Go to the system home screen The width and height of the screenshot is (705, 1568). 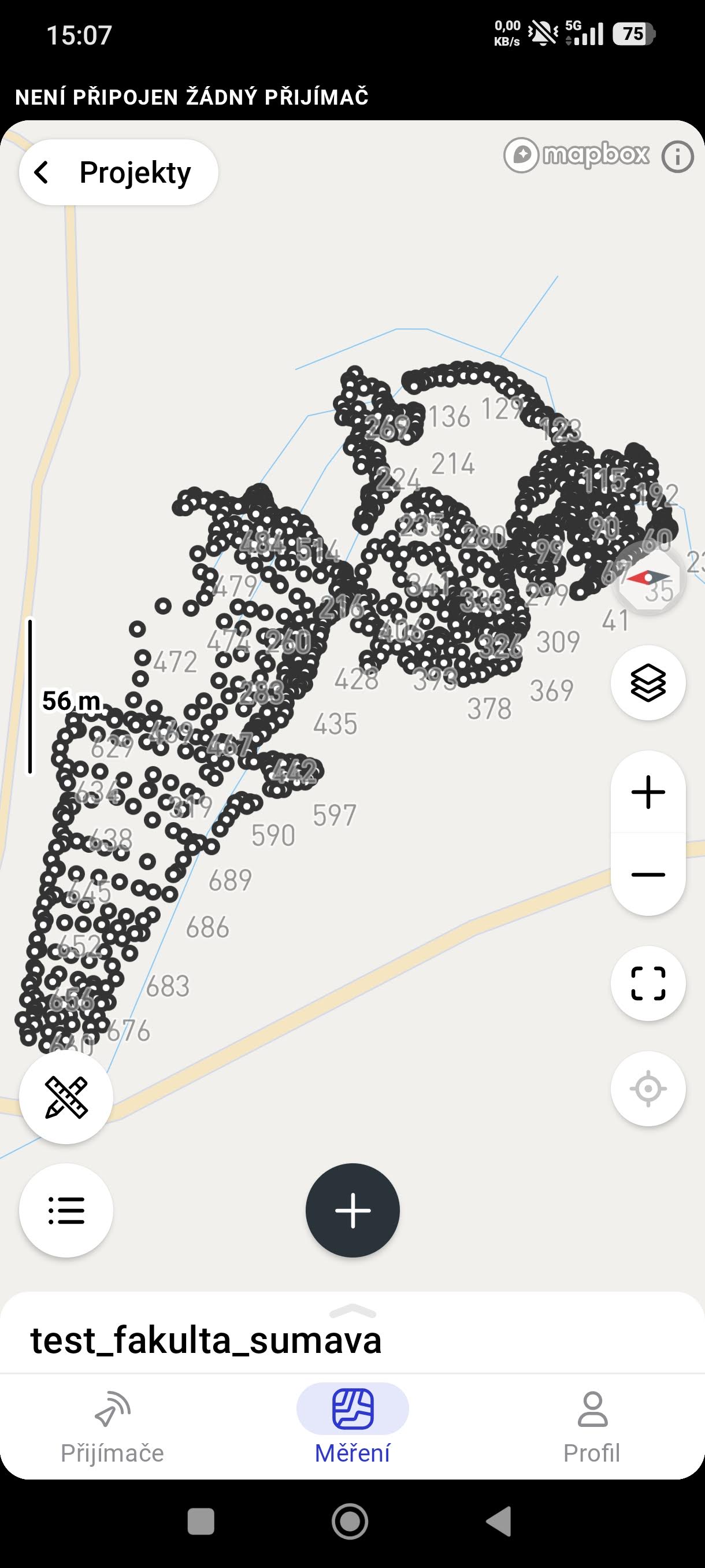coord(350,1522)
